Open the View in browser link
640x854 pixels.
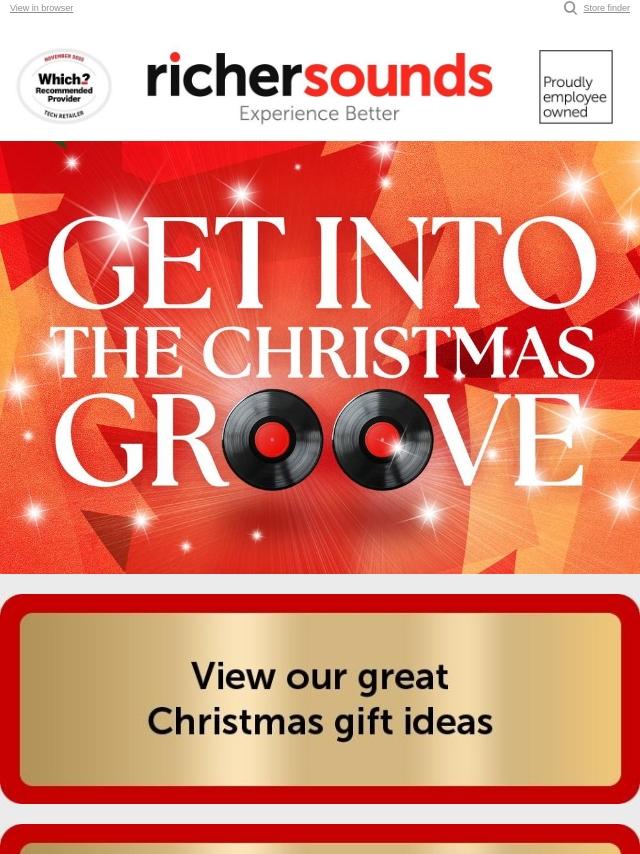coord(41,8)
